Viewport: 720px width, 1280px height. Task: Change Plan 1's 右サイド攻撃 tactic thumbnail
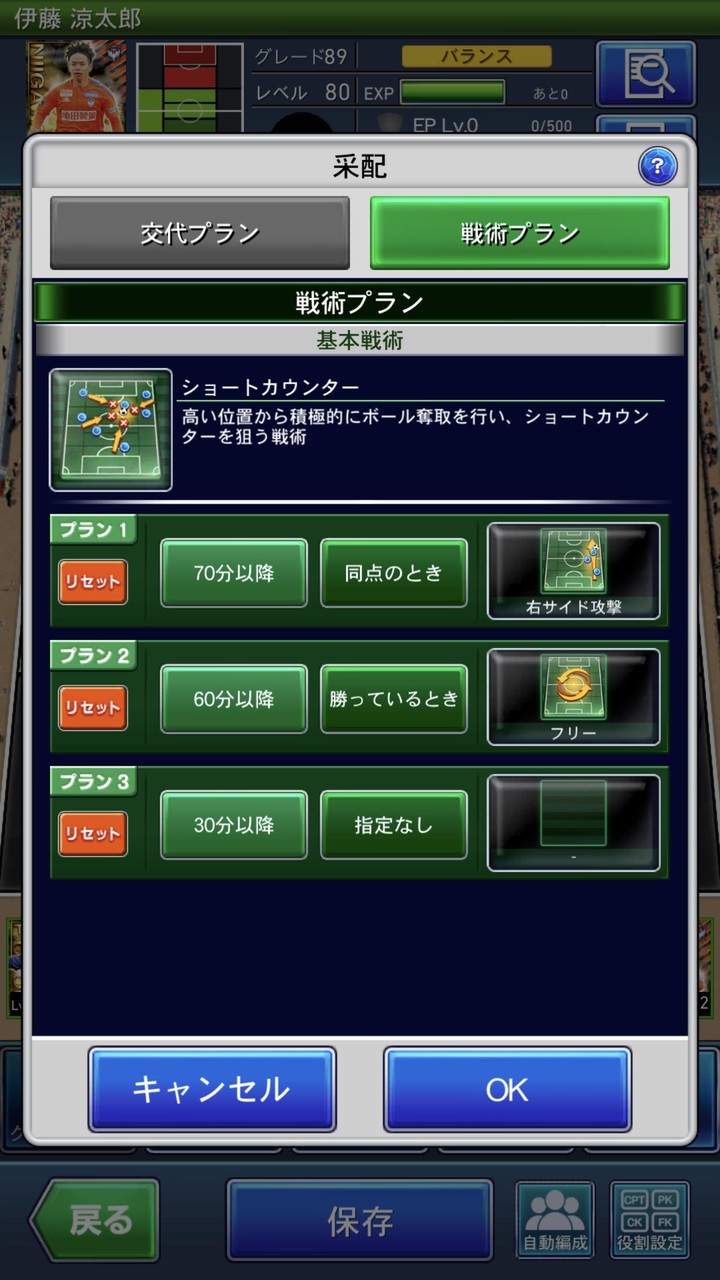[x=573, y=571]
